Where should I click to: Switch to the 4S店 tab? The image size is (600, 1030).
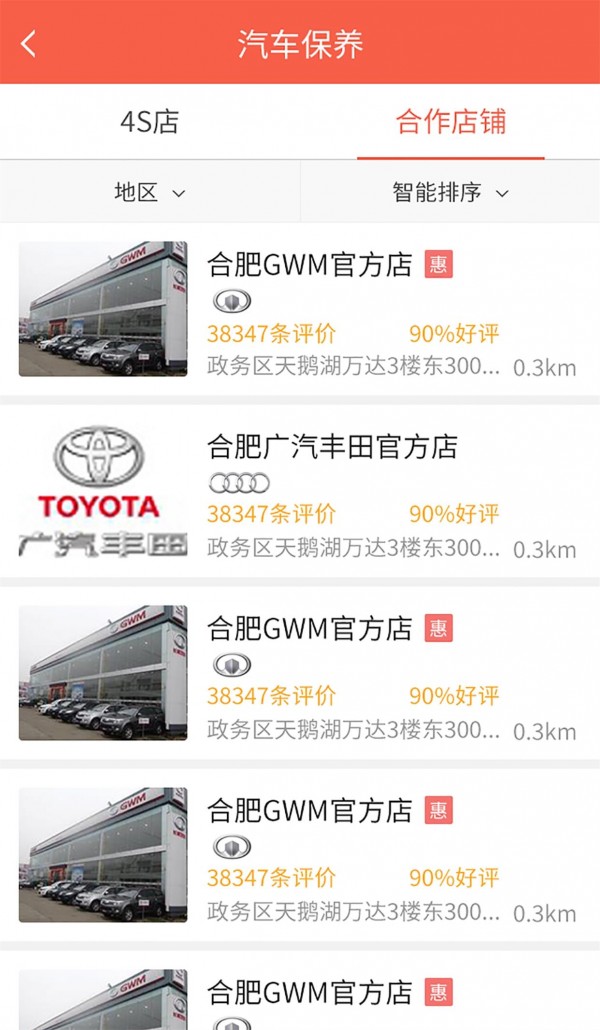coord(150,122)
